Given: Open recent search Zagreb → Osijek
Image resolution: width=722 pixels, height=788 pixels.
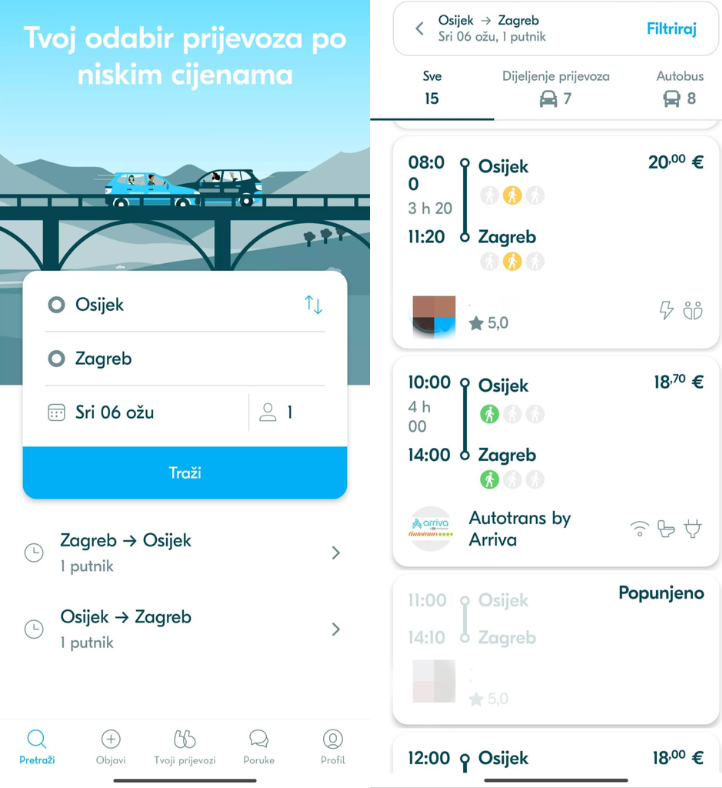Looking at the screenshot, I should pyautogui.click(x=185, y=552).
